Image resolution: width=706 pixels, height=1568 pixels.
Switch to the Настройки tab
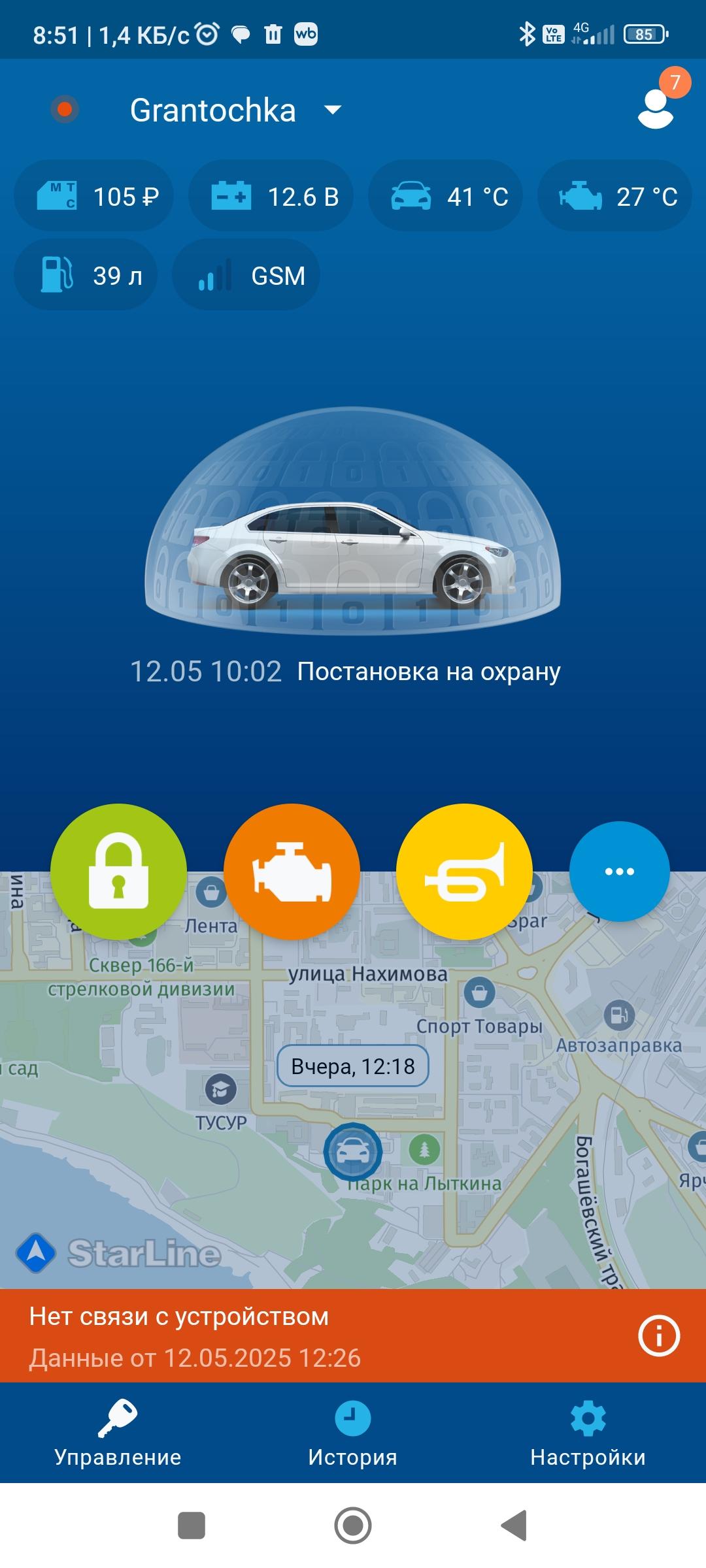tap(588, 1436)
